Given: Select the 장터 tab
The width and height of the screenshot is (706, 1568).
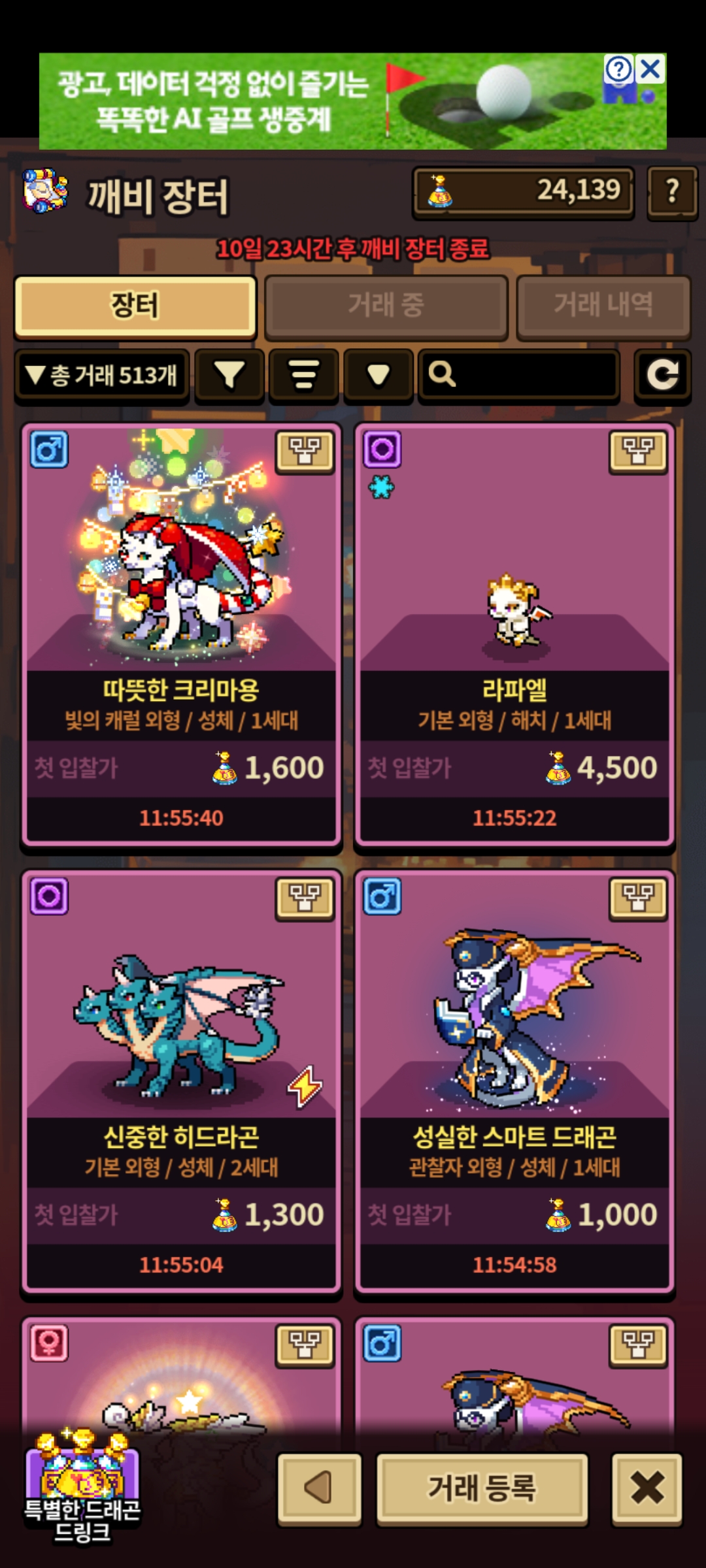Looking at the screenshot, I should (135, 305).
